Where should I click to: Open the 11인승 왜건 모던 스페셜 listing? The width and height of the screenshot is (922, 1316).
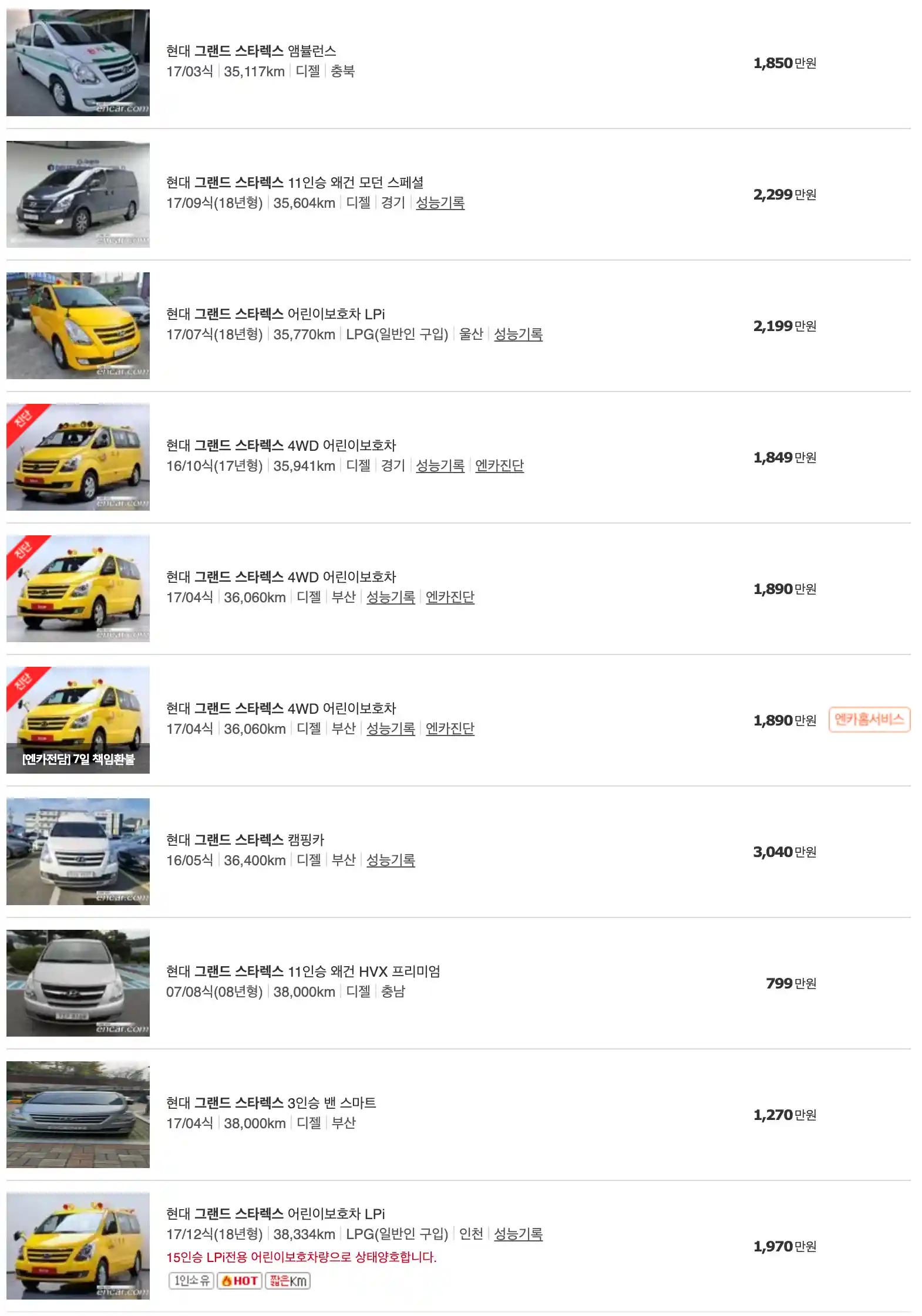click(x=295, y=183)
